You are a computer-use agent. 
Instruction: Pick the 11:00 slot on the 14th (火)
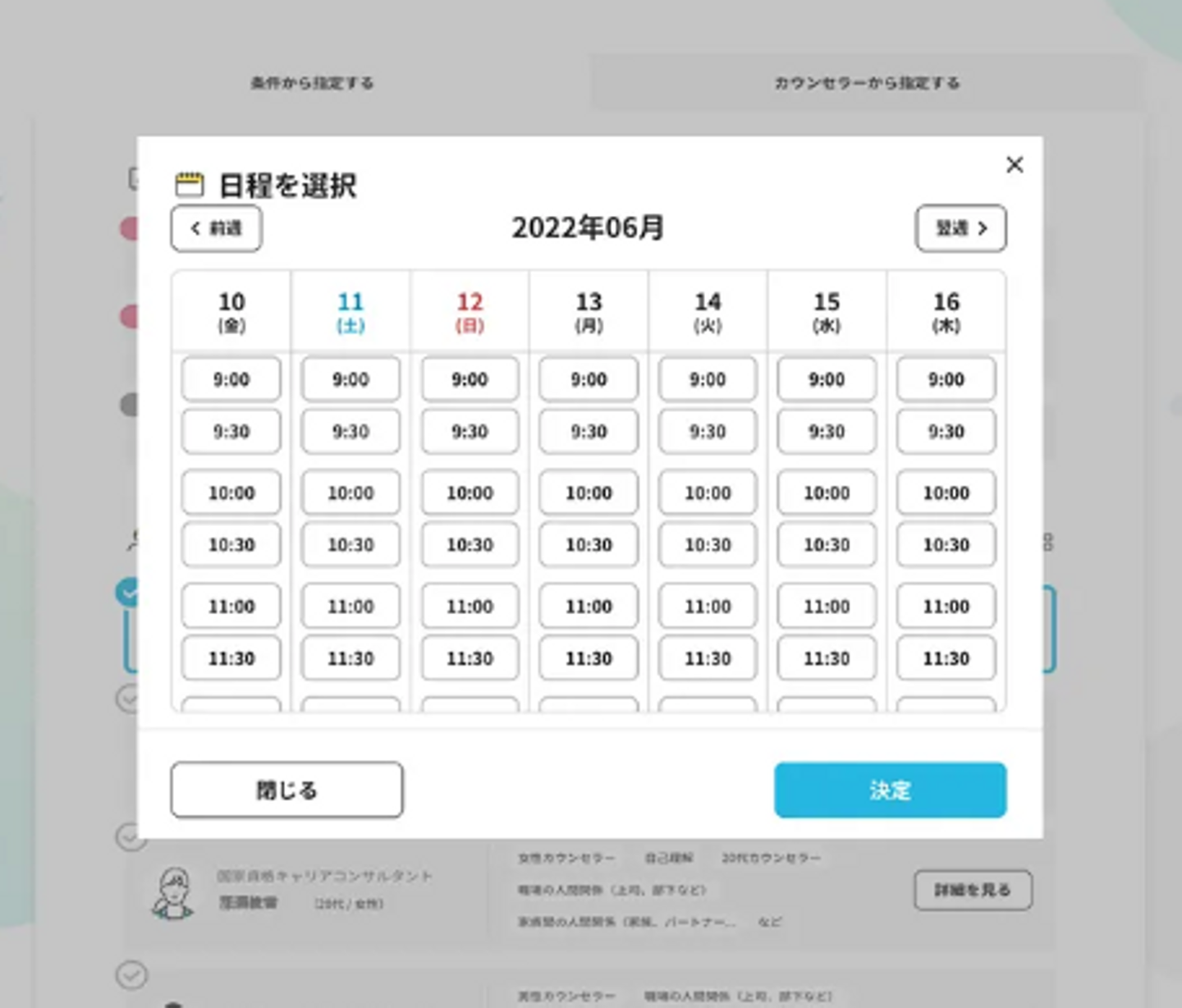[x=708, y=607]
